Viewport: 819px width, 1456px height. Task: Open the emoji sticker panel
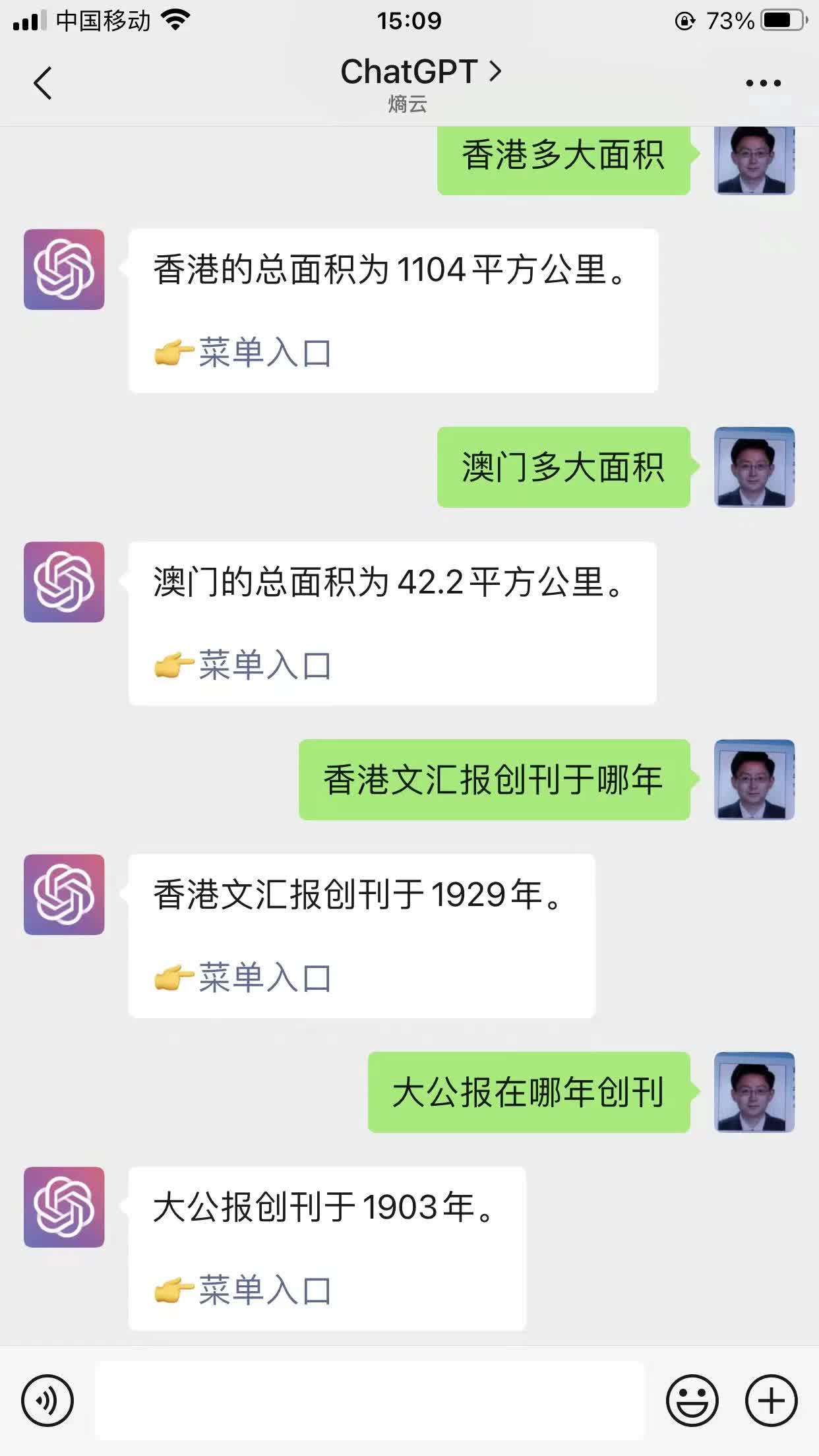(x=692, y=1401)
